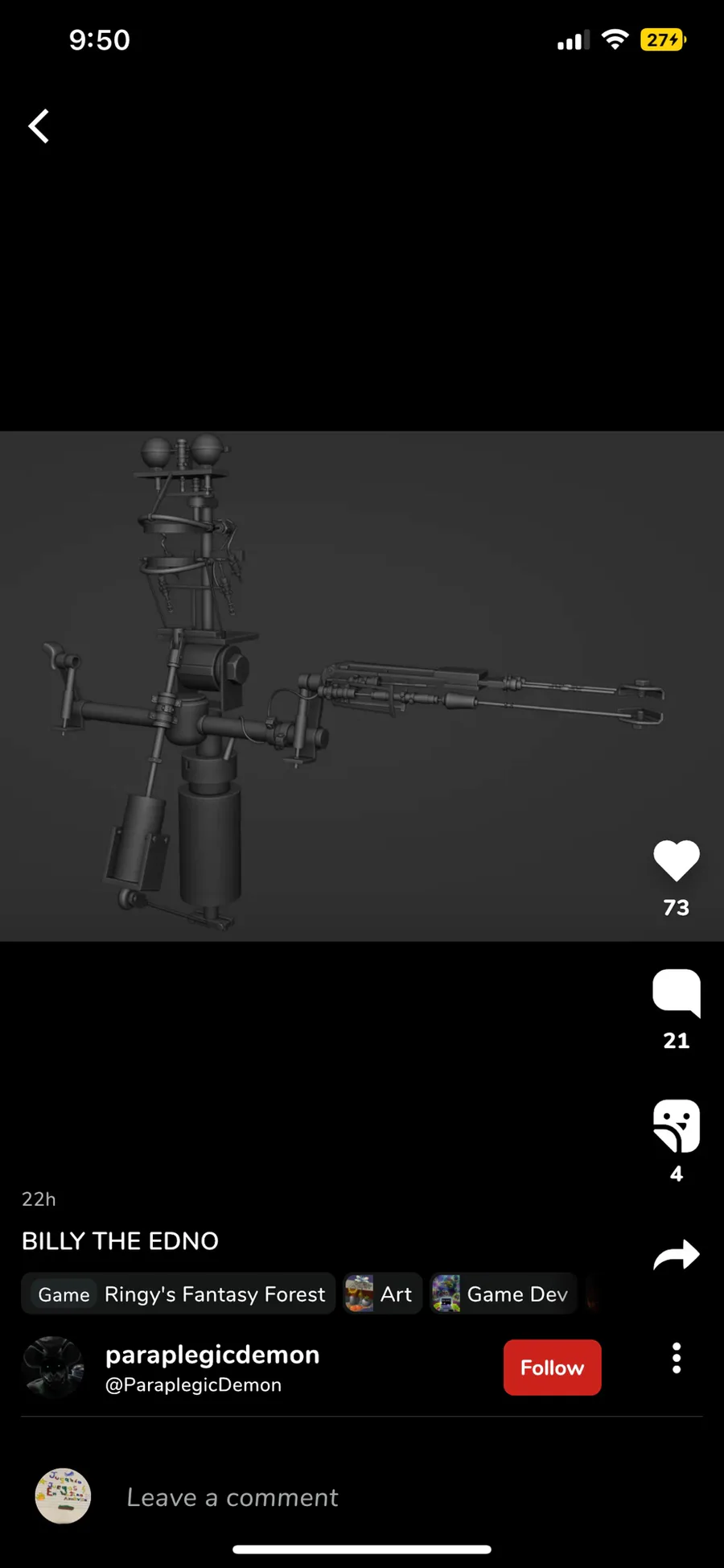Open the Game Dev community chip
The width and height of the screenshot is (724, 1568).
coord(503,1294)
